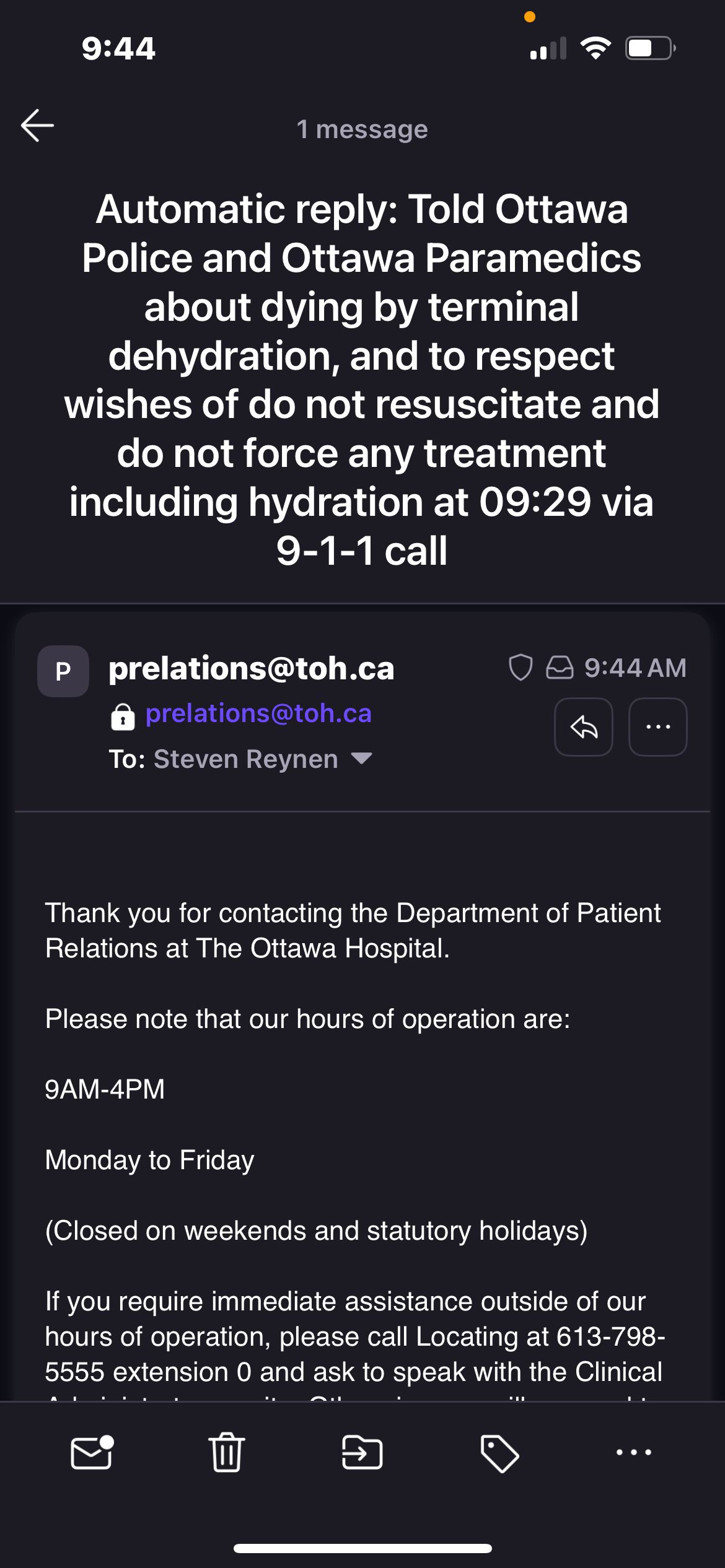This screenshot has width=725, height=1568.
Task: Expand the recipient details dropdown
Action: pos(361,759)
